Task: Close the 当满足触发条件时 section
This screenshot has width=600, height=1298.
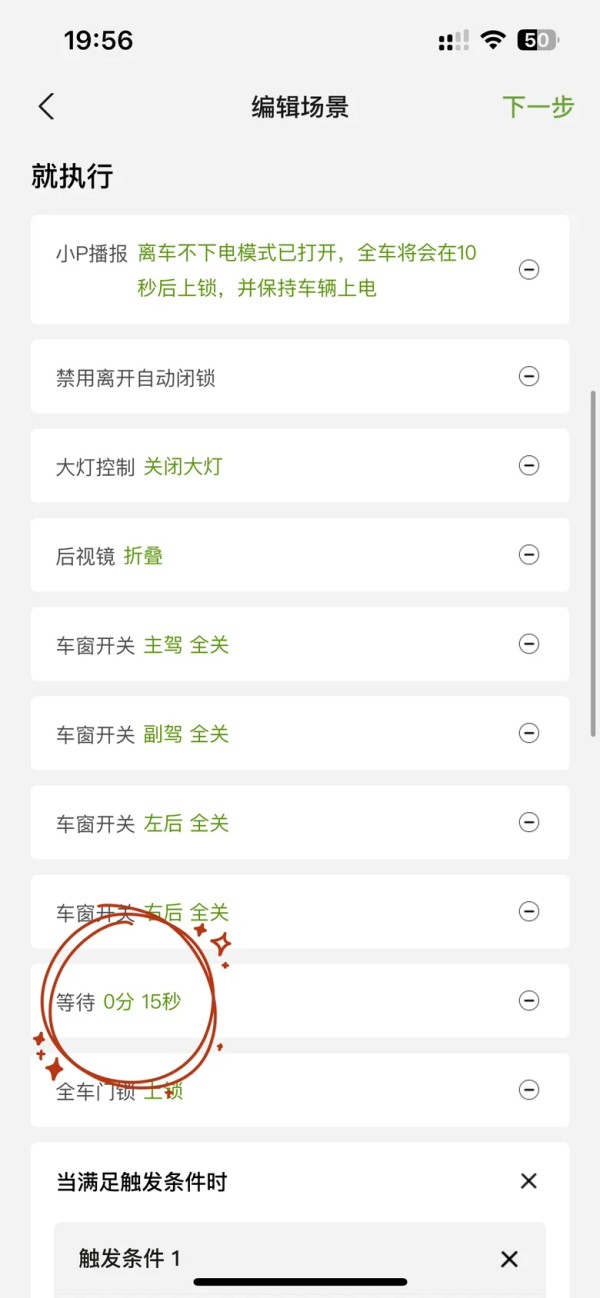Action: point(529,1181)
